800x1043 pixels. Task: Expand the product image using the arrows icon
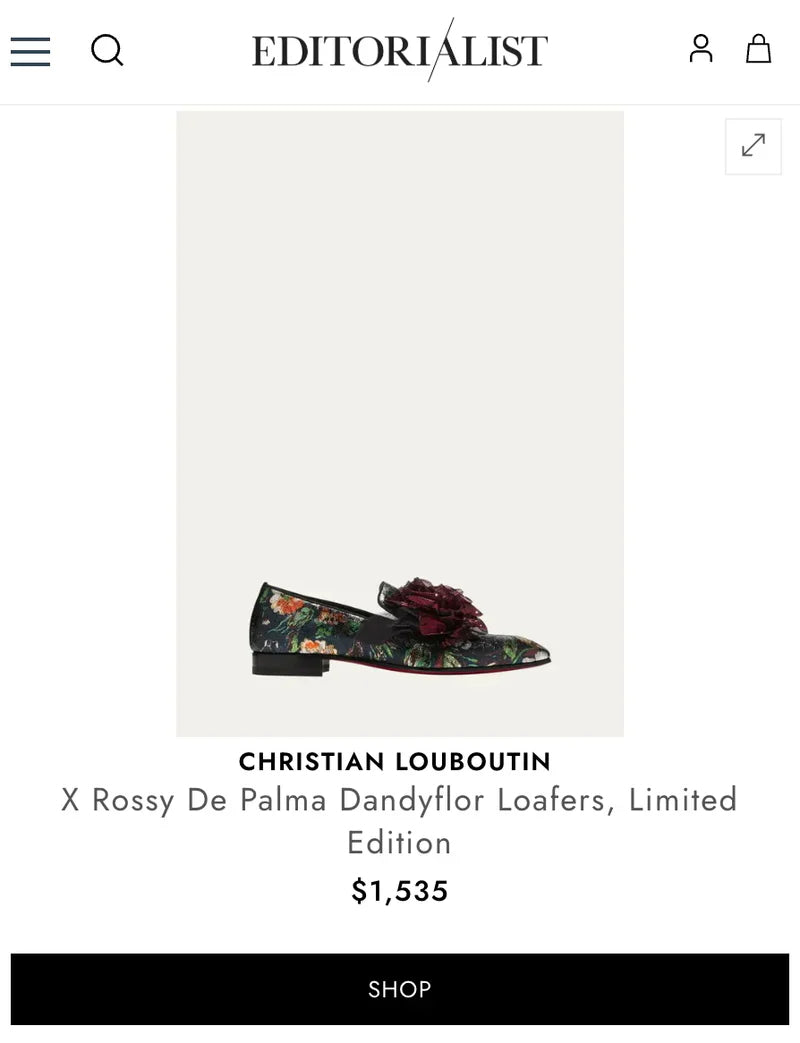753,146
